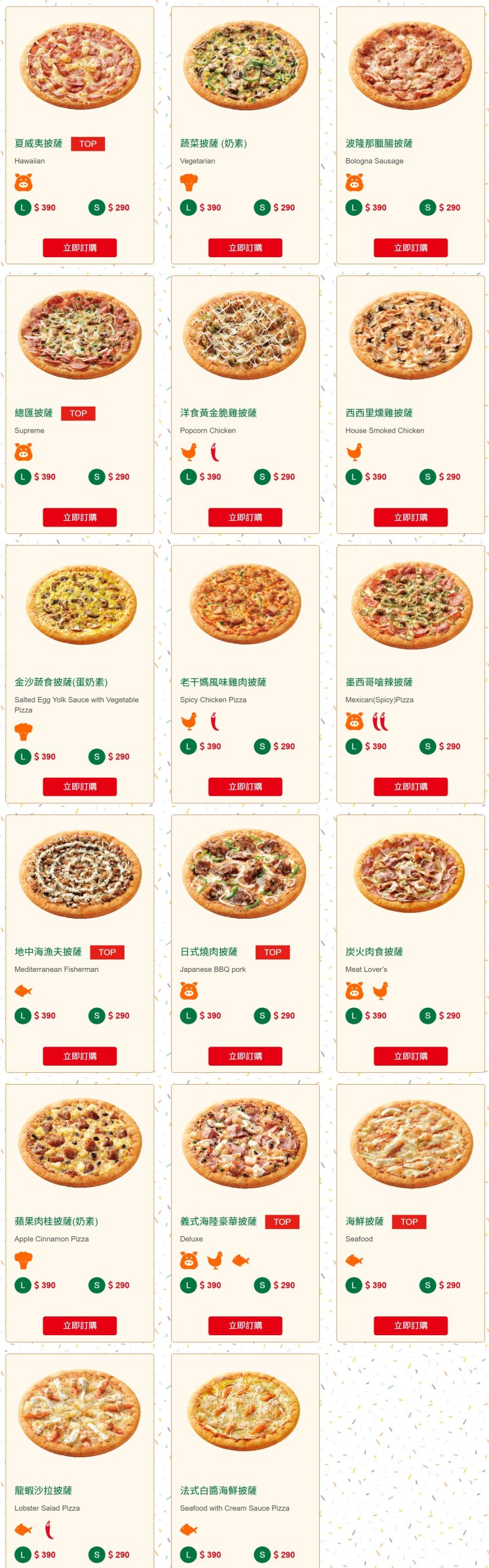Image resolution: width=489 pixels, height=1568 pixels.
Task: Order the Salted Egg Yolk vegetable pizza
Action: coord(79,786)
